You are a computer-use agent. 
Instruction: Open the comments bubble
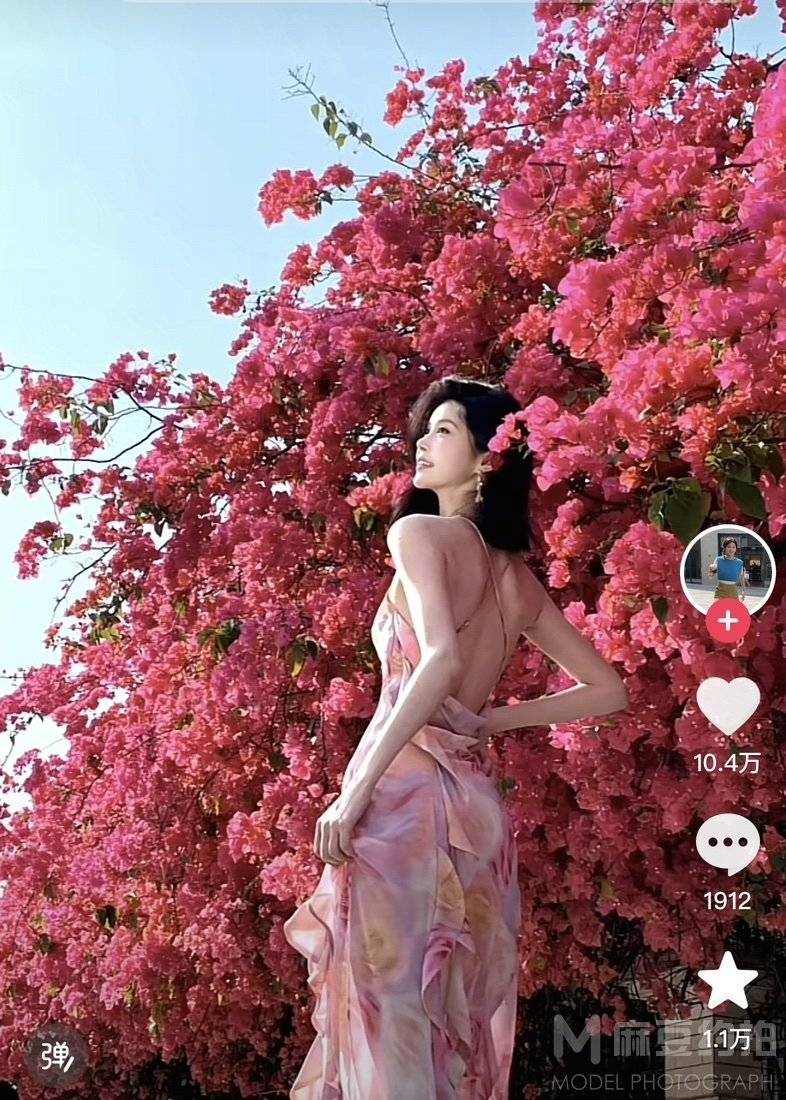(728, 845)
